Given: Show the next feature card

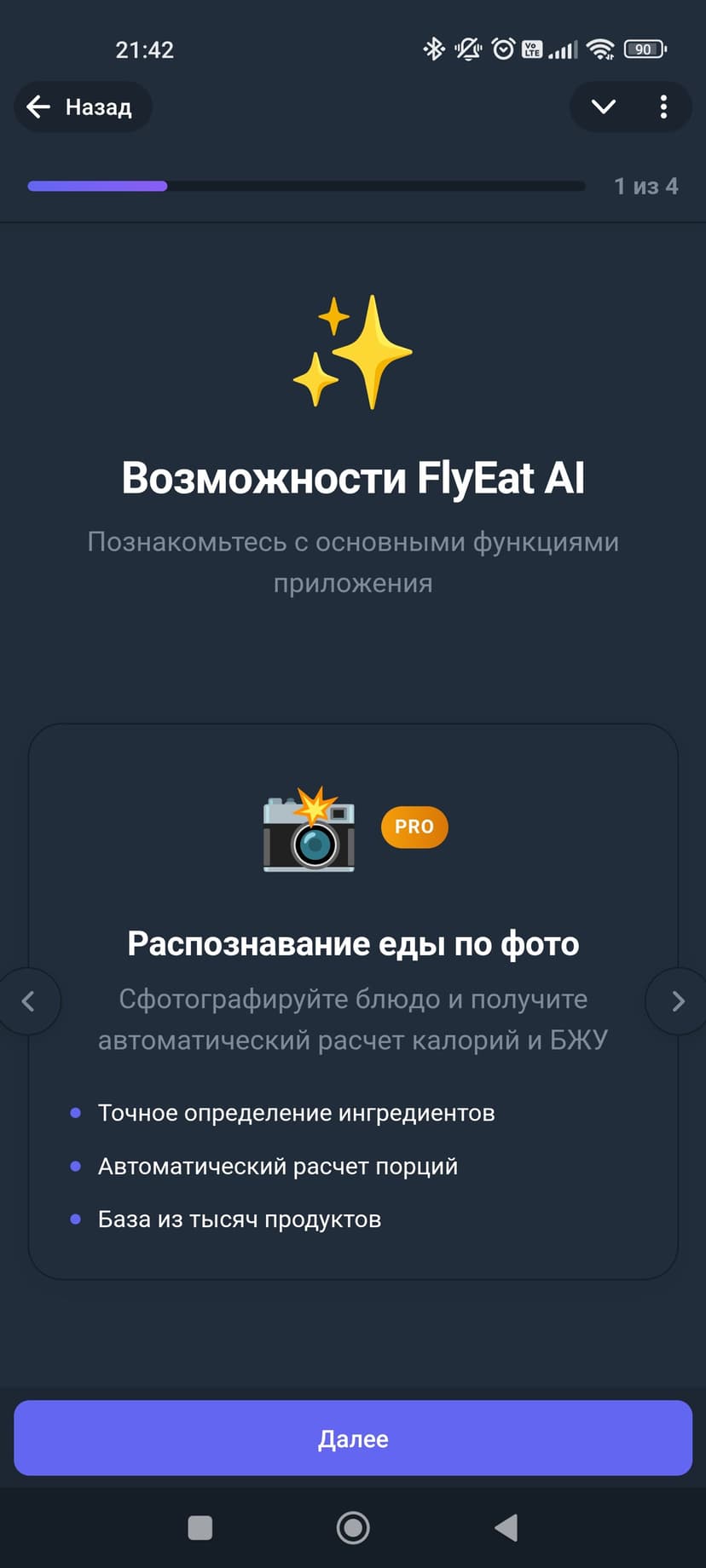Looking at the screenshot, I should (678, 1001).
